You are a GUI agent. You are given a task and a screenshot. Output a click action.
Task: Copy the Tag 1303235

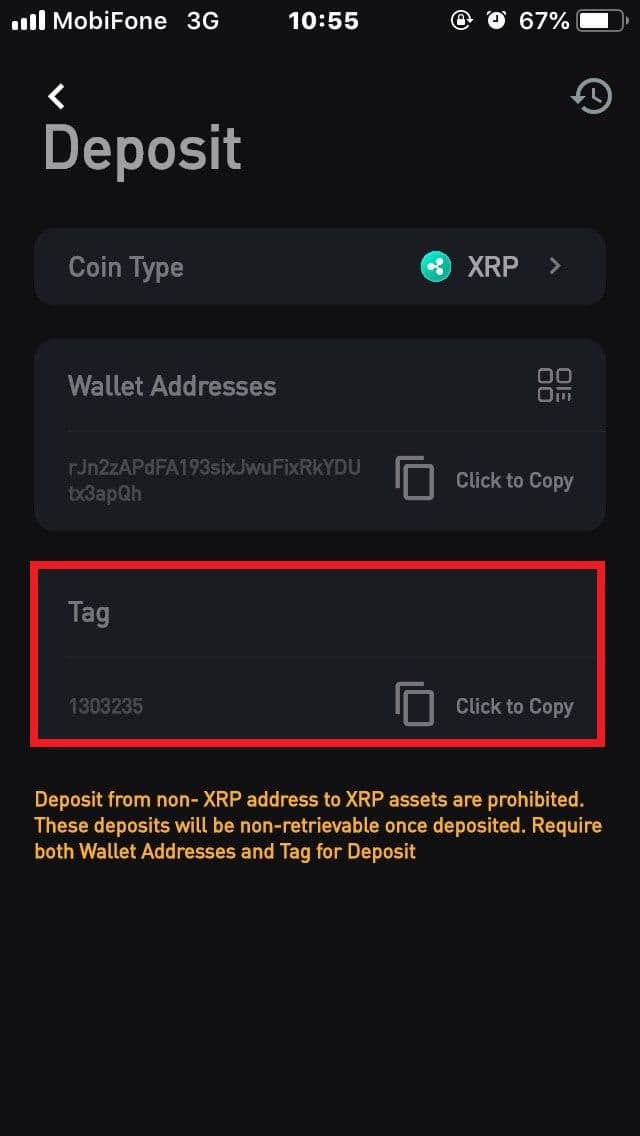point(485,706)
